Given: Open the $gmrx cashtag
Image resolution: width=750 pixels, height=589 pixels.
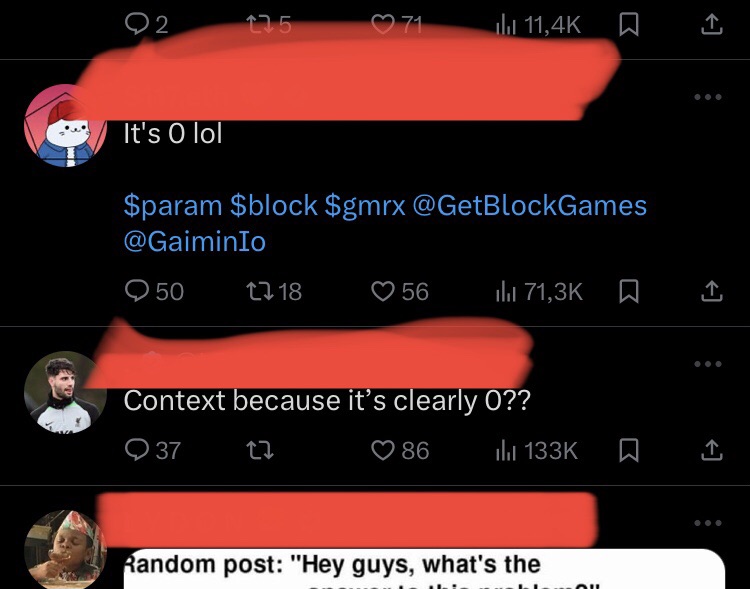Looking at the screenshot, I should [365, 206].
